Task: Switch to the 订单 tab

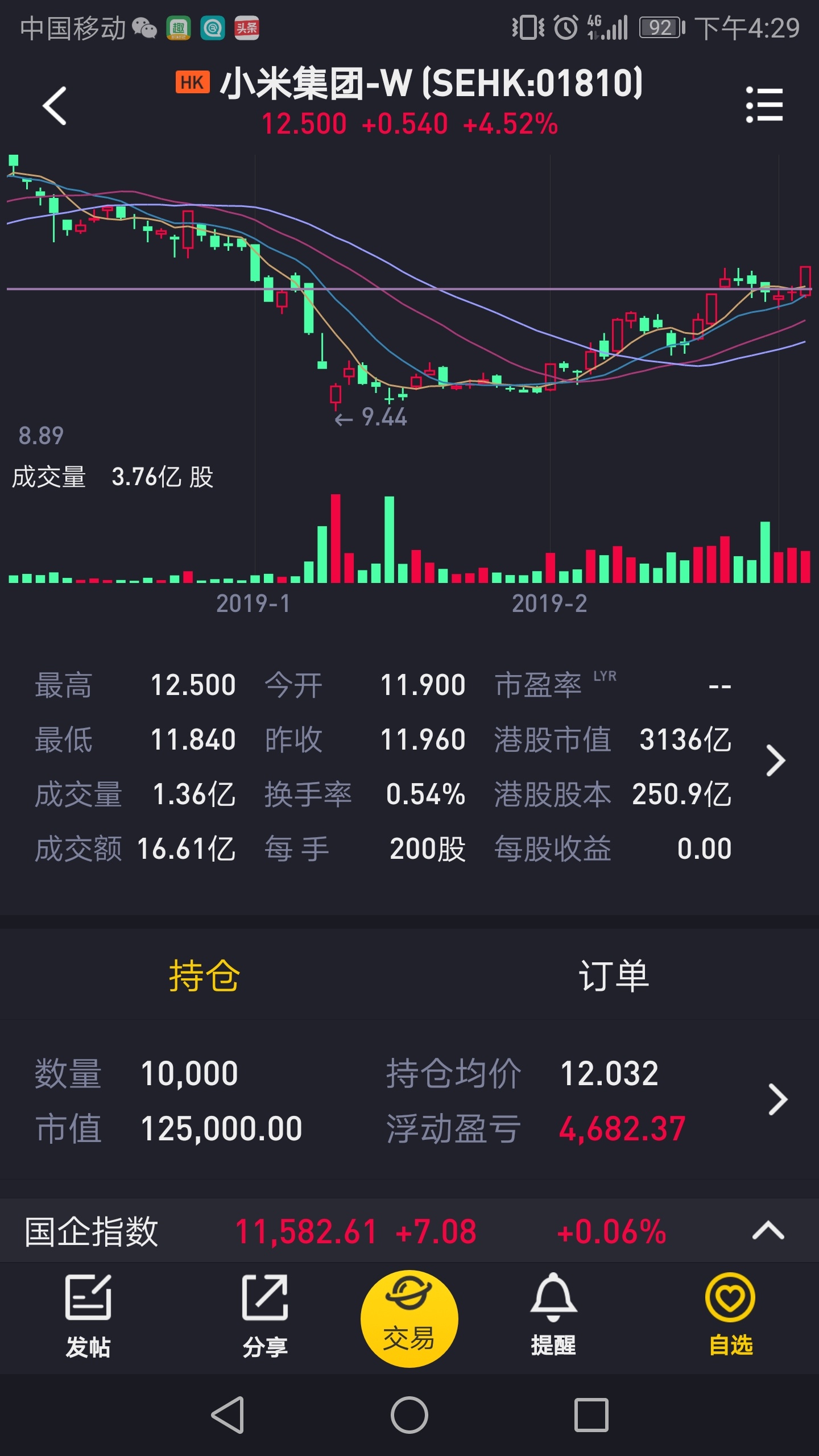Action: pos(614,975)
